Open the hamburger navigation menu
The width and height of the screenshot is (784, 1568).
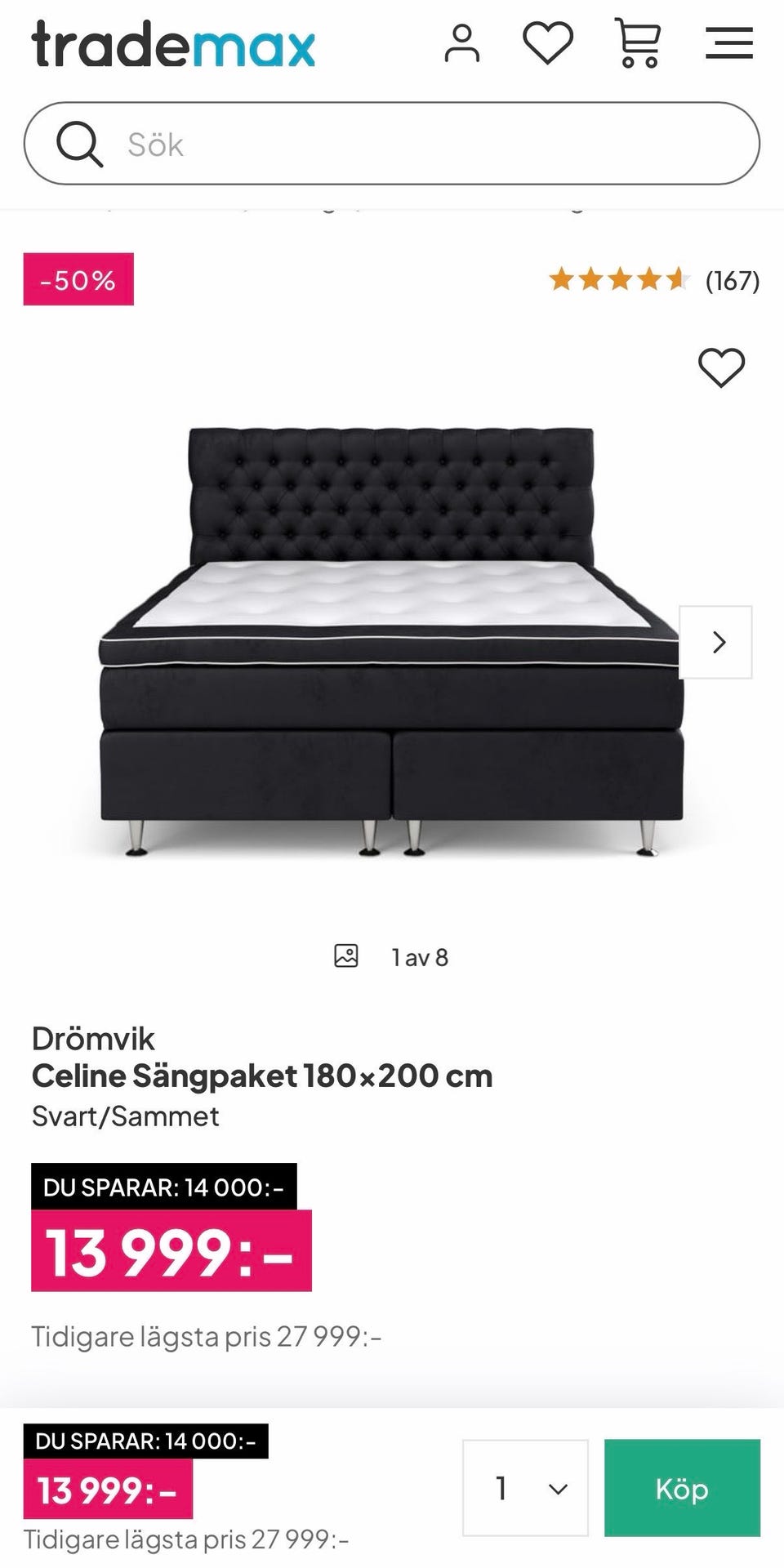click(x=729, y=41)
